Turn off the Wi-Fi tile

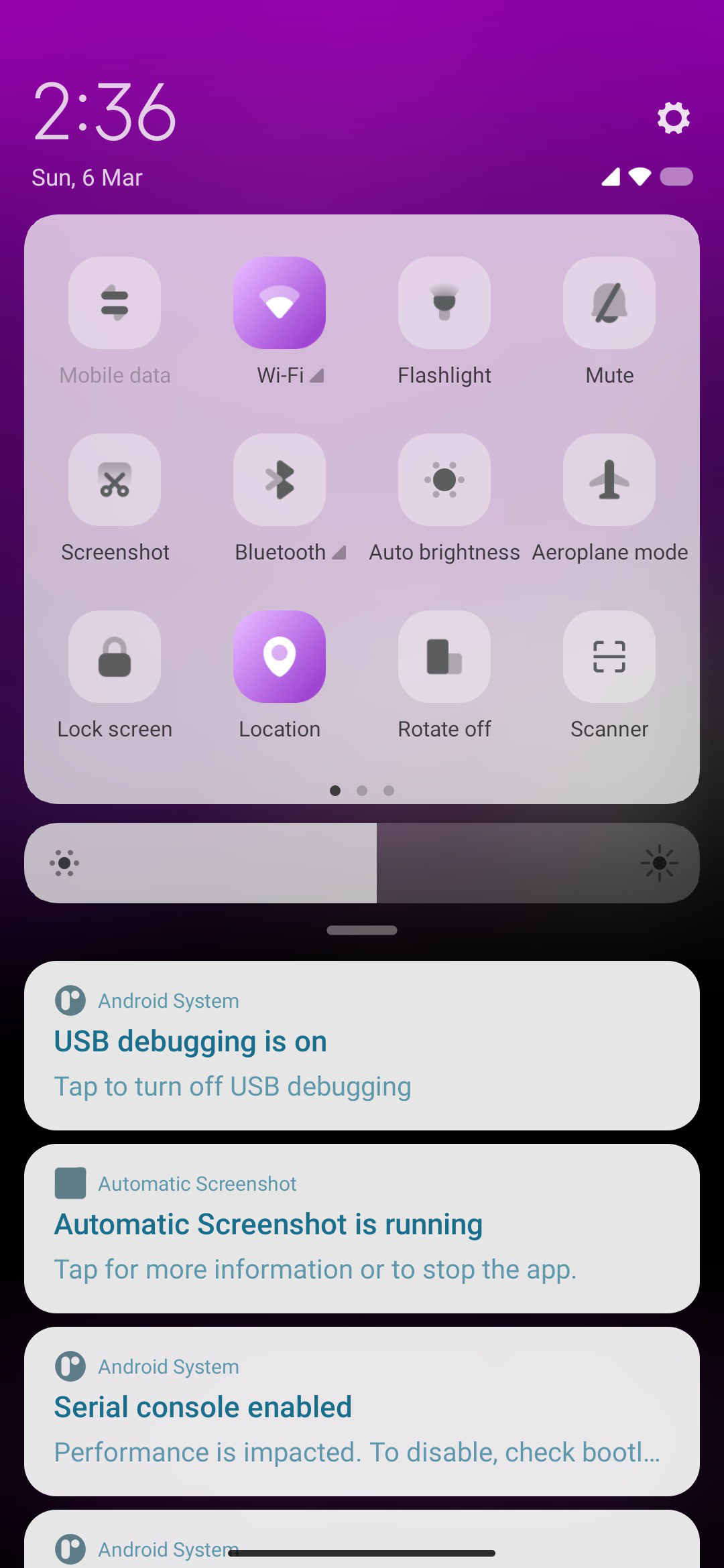(x=280, y=303)
